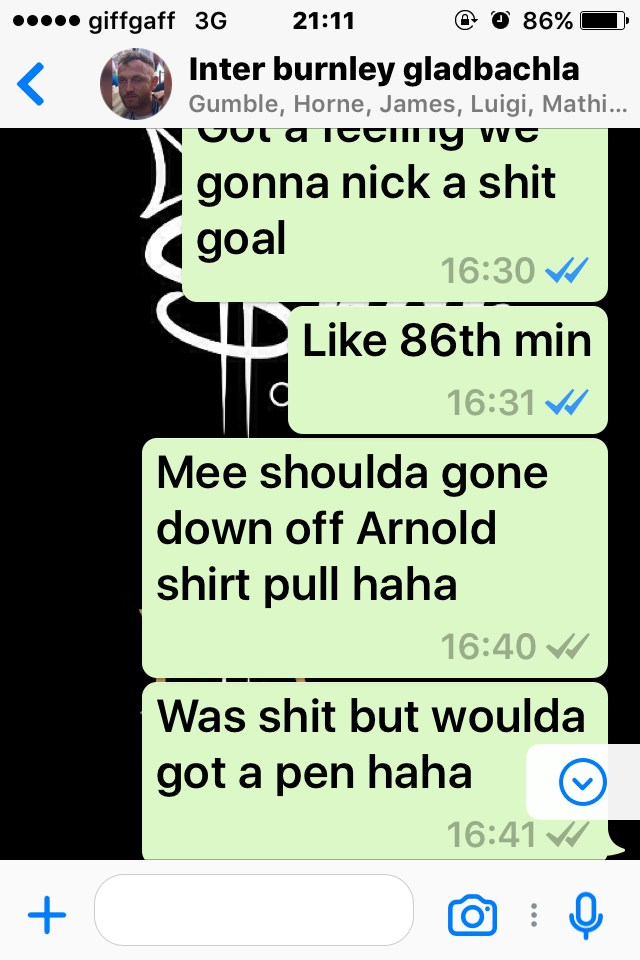Jump to latest messages with down arrow
Viewport: 640px width, 960px height.
(582, 783)
